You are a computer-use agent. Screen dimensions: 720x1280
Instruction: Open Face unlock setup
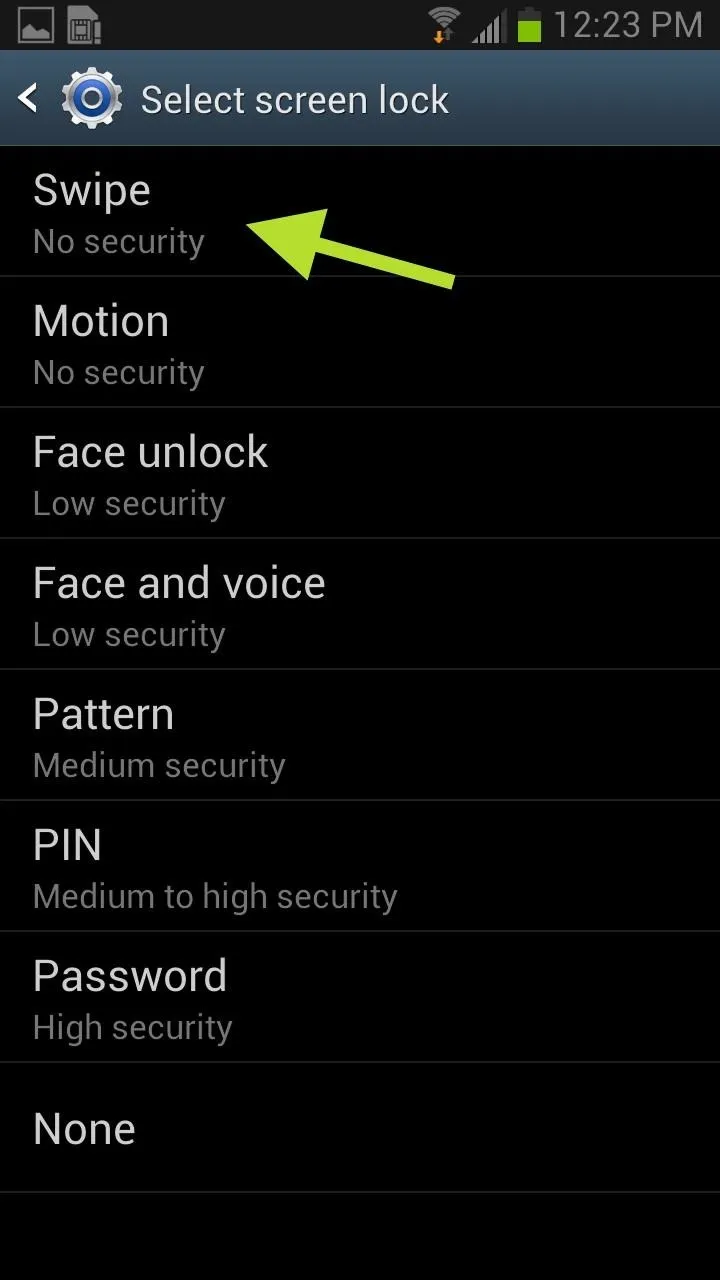[360, 473]
